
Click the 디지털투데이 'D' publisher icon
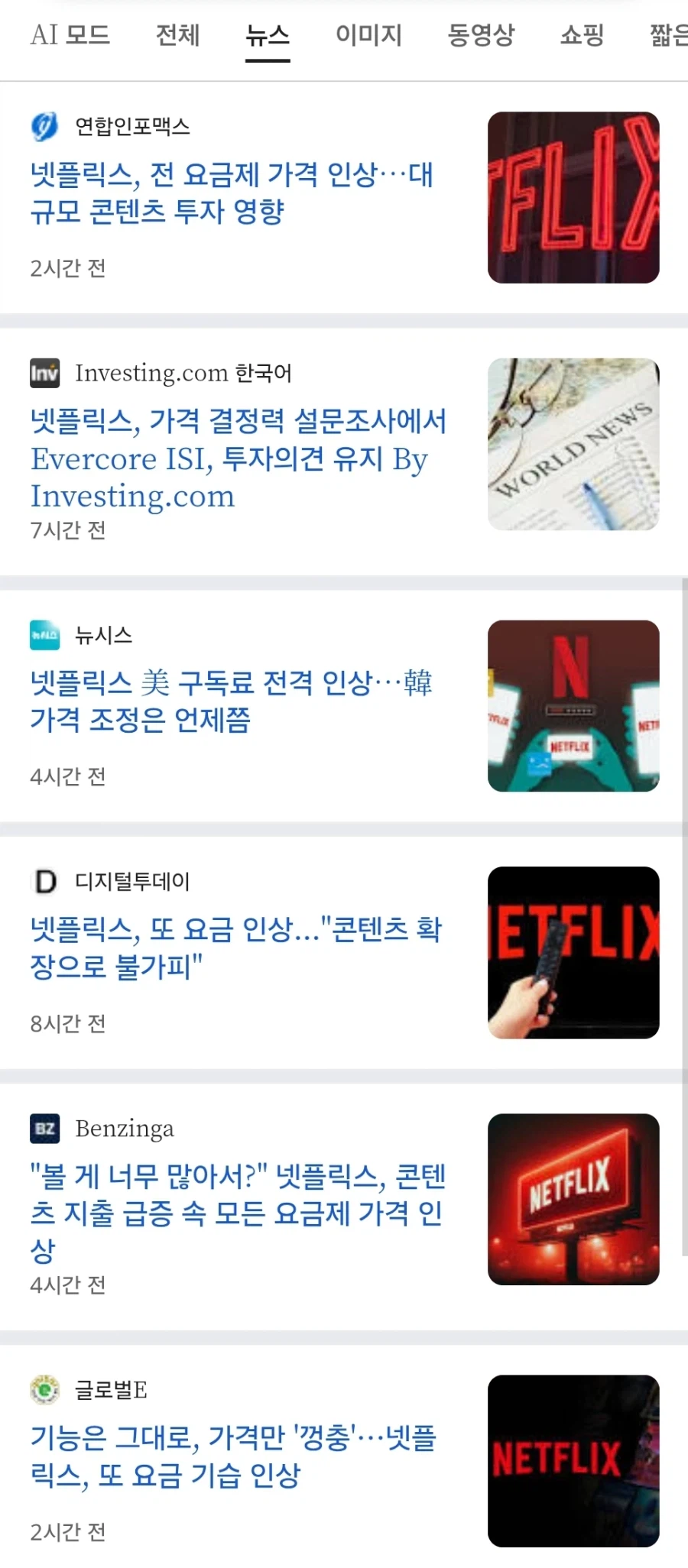[44, 883]
